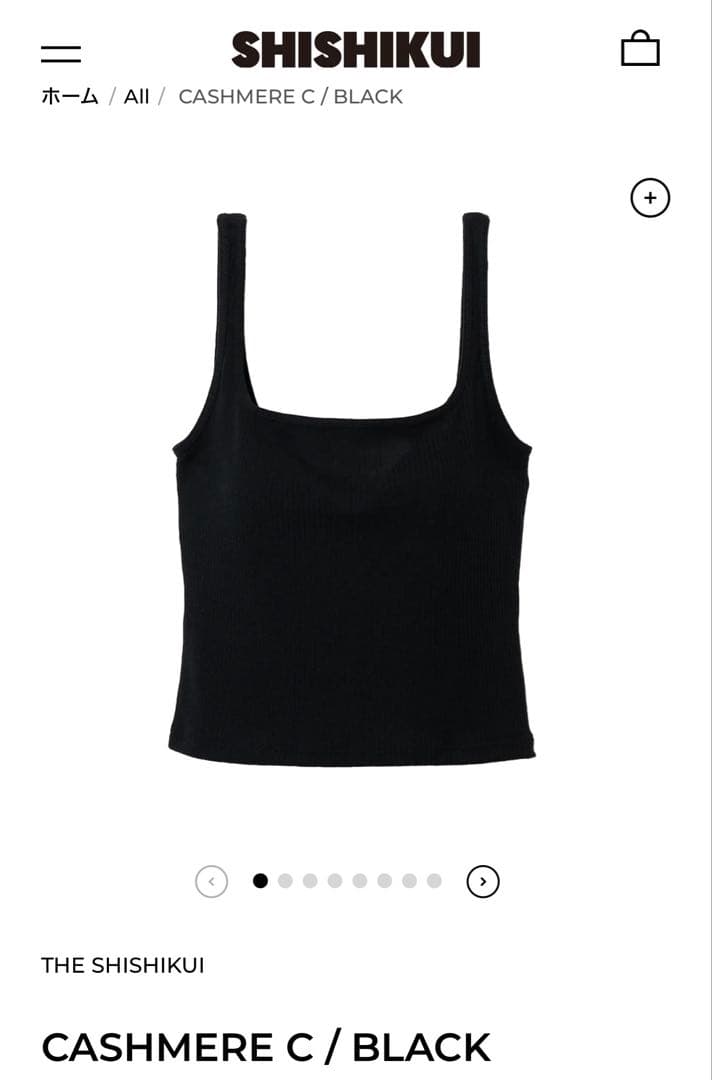Jump to the last image dot
Screen dimensions: 712x1080
[434, 881]
